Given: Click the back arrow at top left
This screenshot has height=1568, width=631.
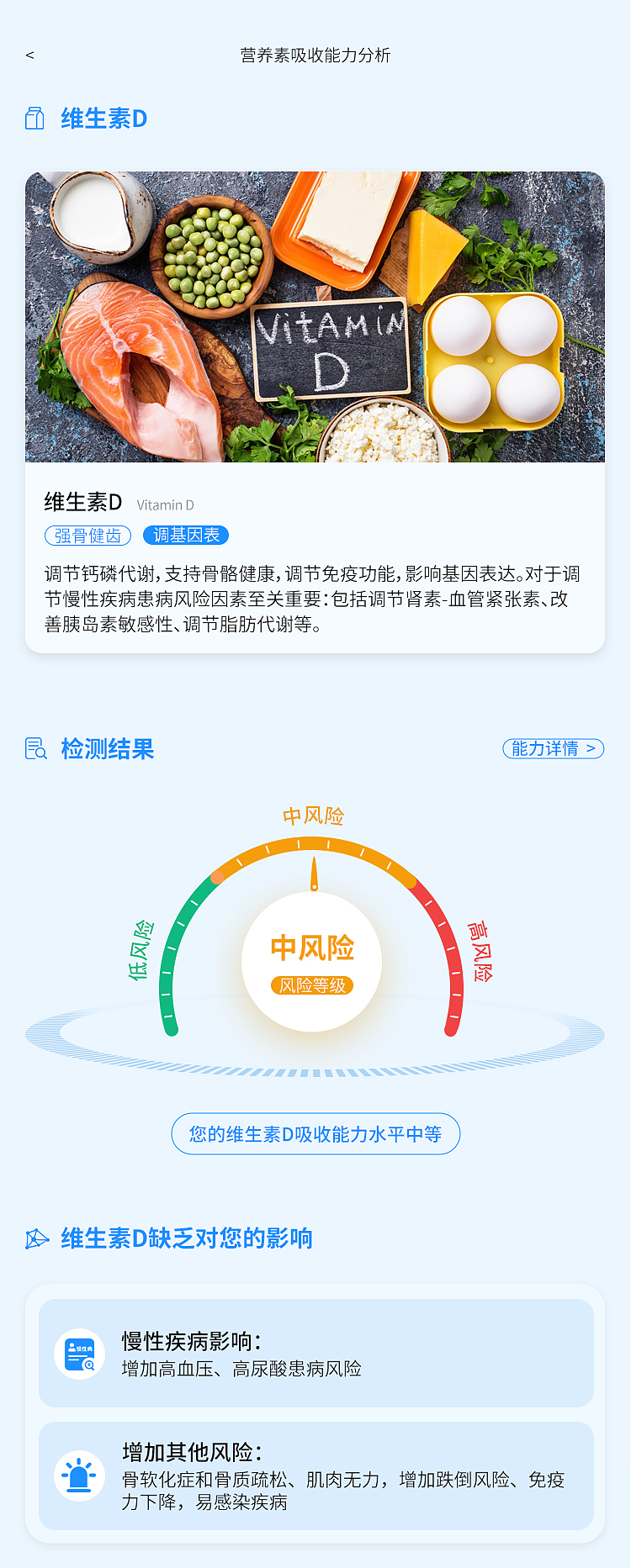Looking at the screenshot, I should 30,57.
